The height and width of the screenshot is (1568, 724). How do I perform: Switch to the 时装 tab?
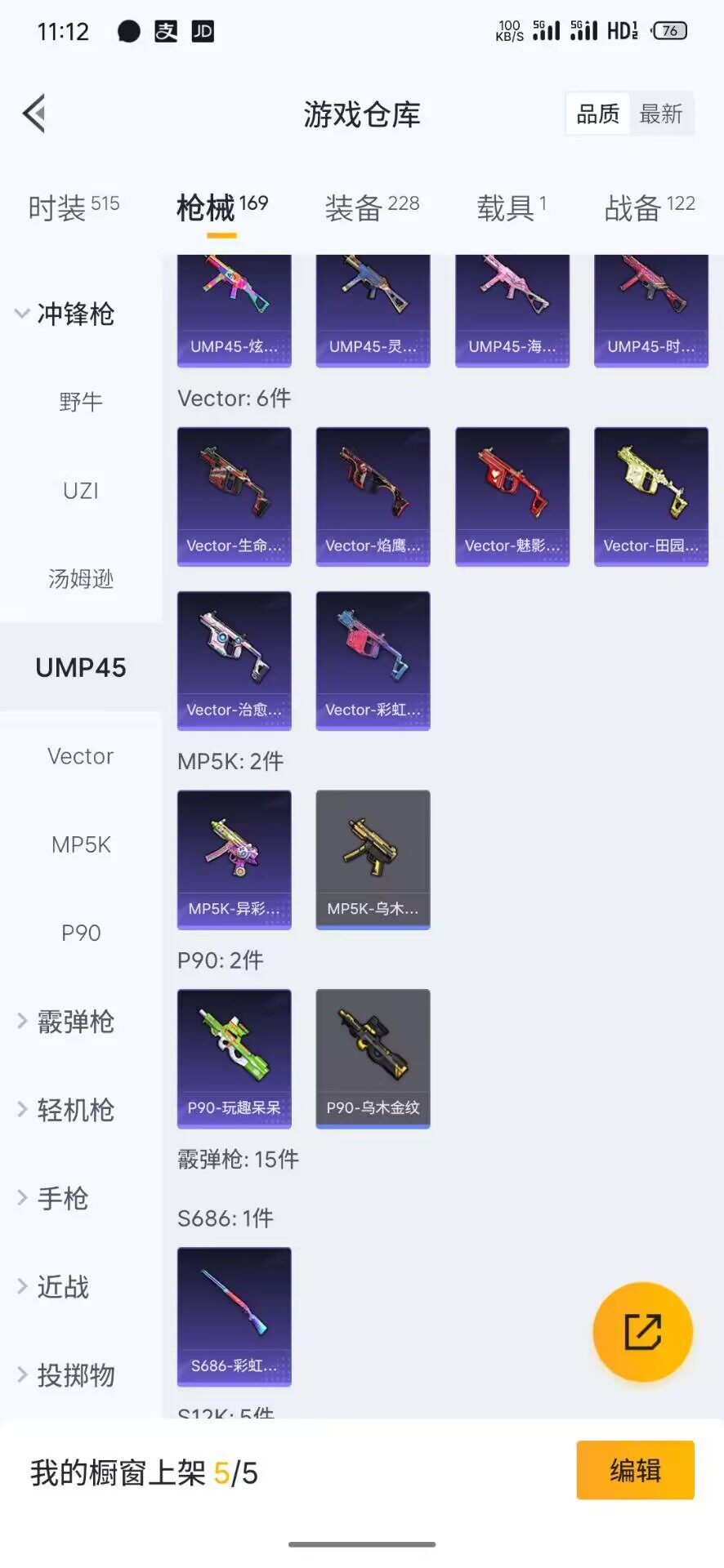[x=74, y=207]
